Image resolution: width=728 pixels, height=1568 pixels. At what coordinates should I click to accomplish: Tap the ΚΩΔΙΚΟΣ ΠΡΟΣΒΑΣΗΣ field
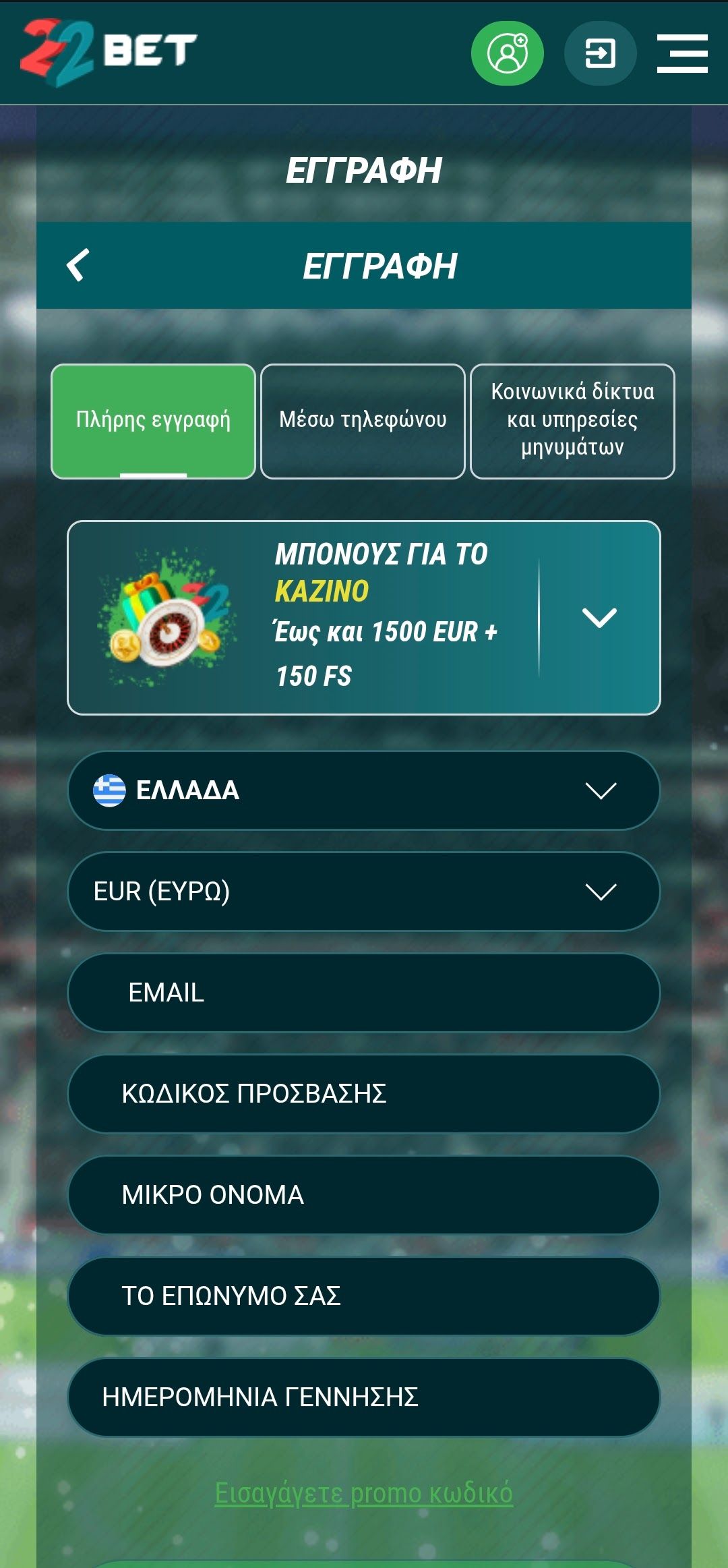[x=364, y=1093]
